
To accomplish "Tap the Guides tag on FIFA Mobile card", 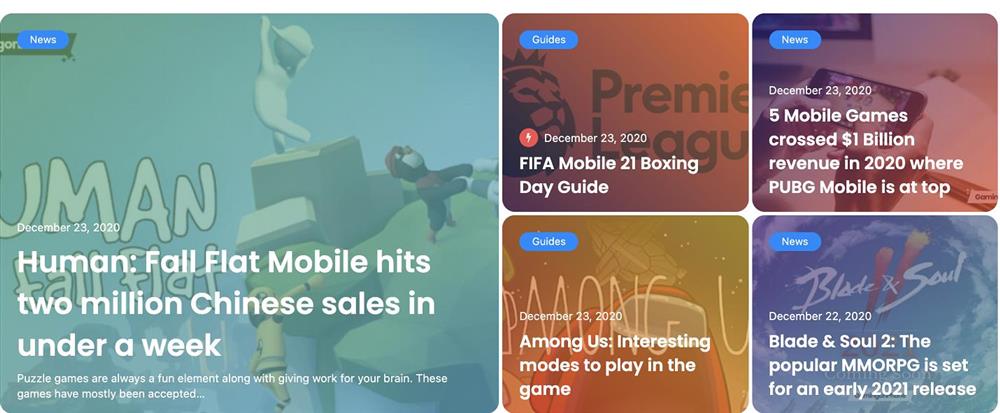I will [548, 40].
